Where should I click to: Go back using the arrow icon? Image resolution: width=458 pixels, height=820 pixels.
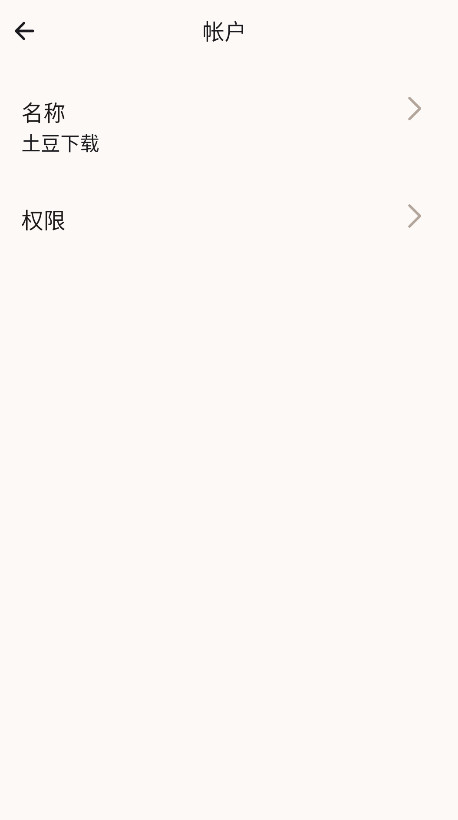[25, 31]
